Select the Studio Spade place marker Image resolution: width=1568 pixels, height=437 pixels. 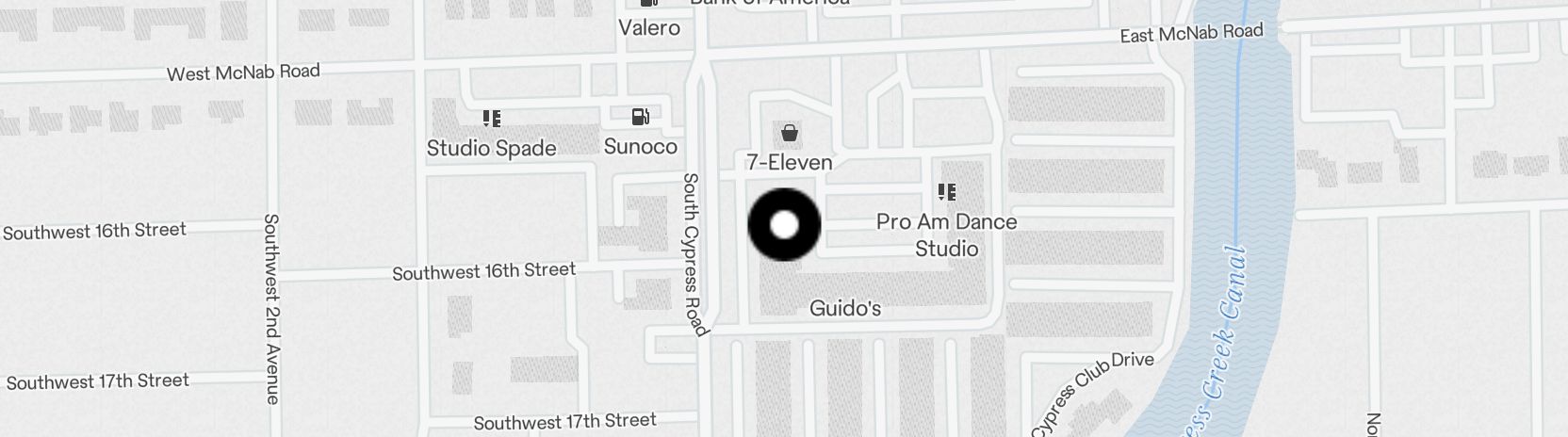click(491, 119)
